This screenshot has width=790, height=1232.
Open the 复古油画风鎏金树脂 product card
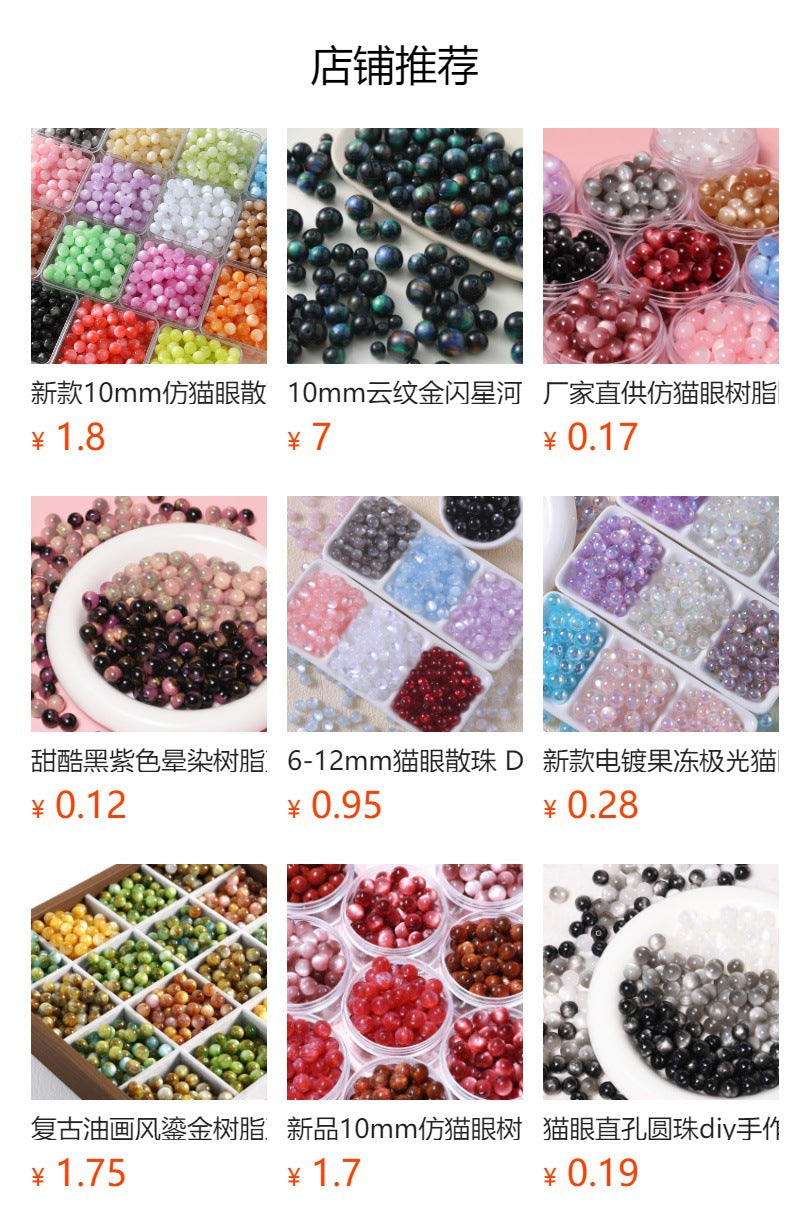148,982
